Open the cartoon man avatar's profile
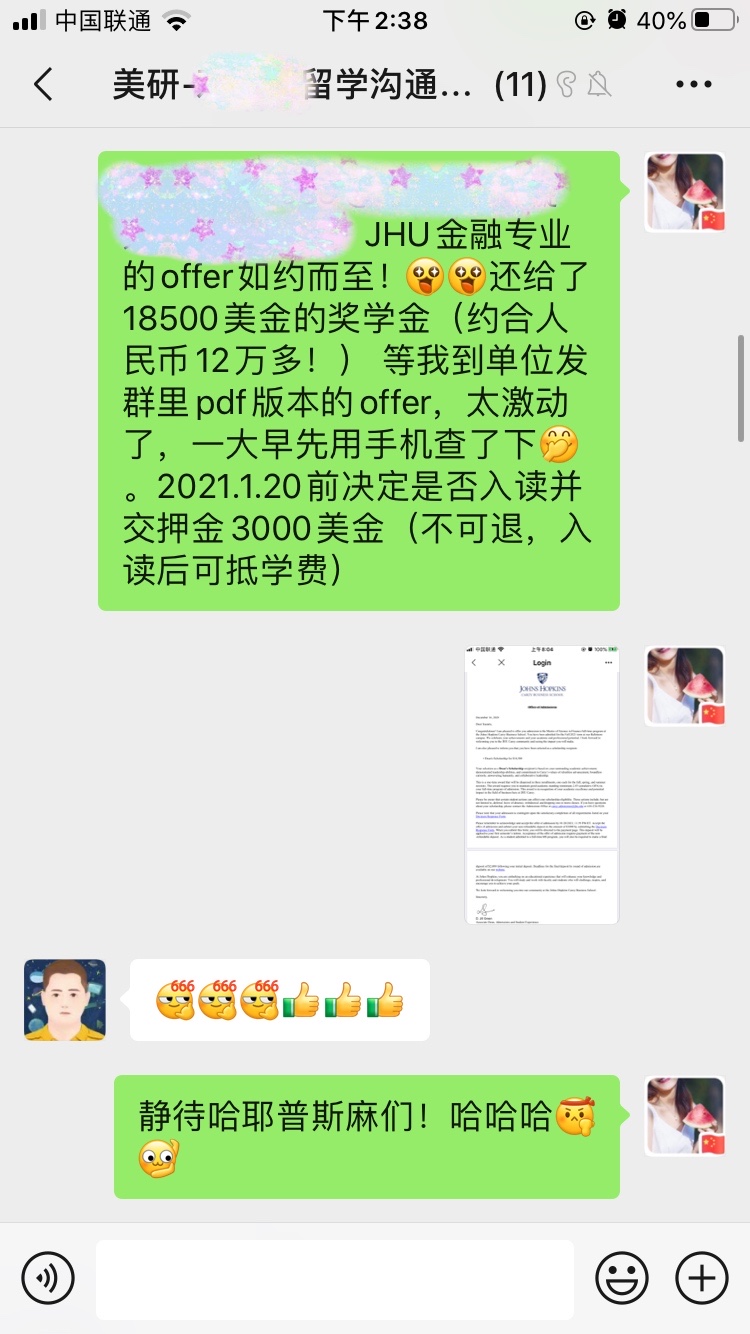This screenshot has width=750, height=1334. pyautogui.click(x=65, y=1000)
